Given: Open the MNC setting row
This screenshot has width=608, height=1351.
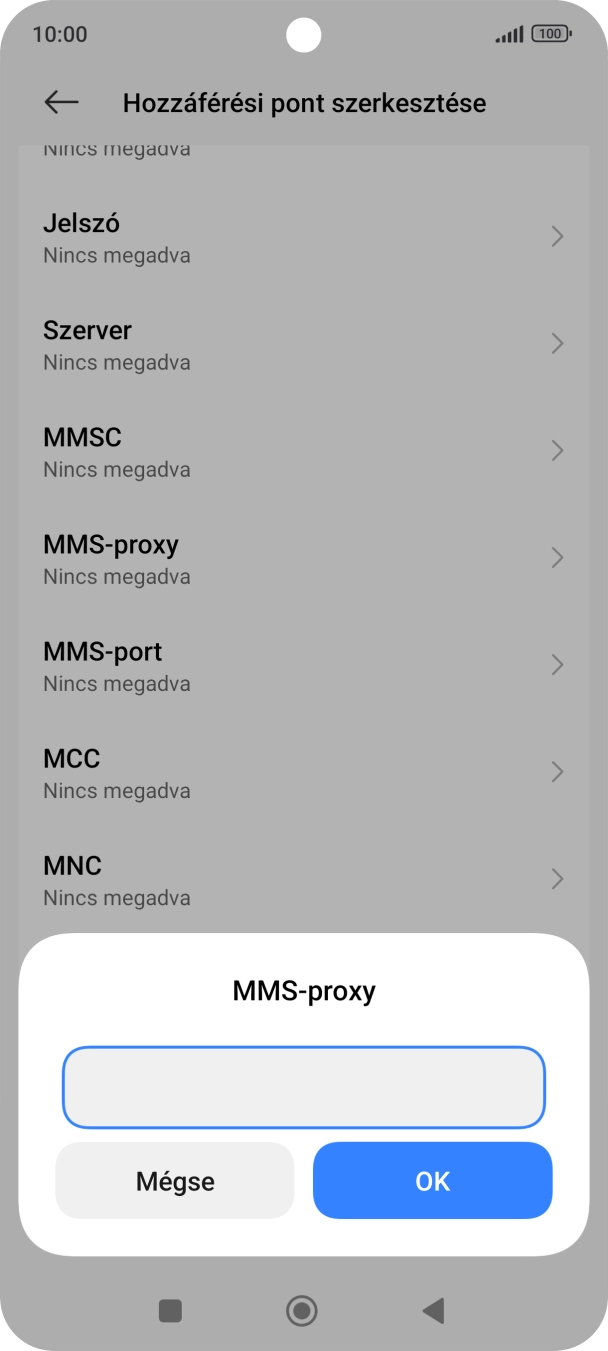Looking at the screenshot, I should [x=303, y=879].
